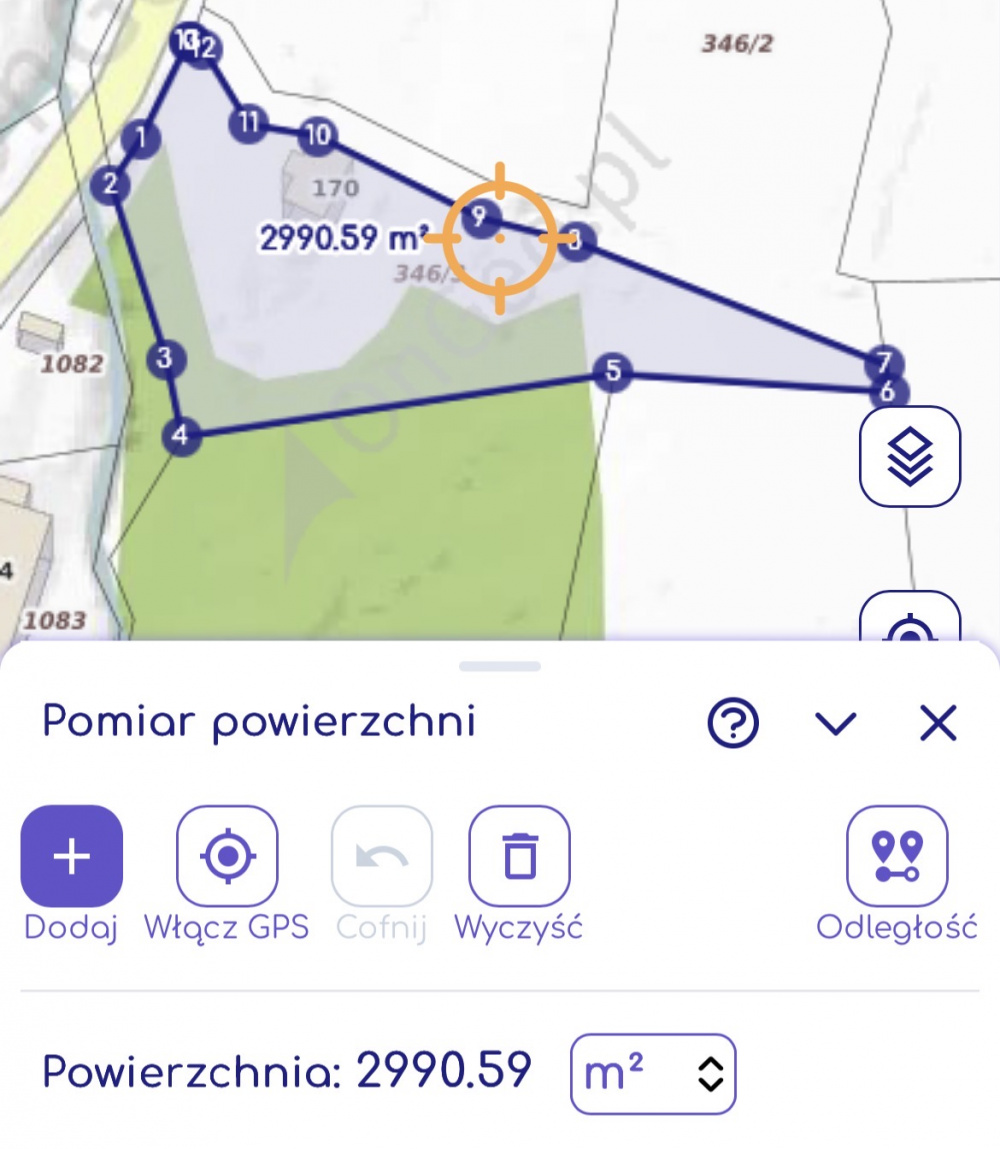Select measurement point 3 on map
This screenshot has height=1149, width=1000.
pos(165,358)
